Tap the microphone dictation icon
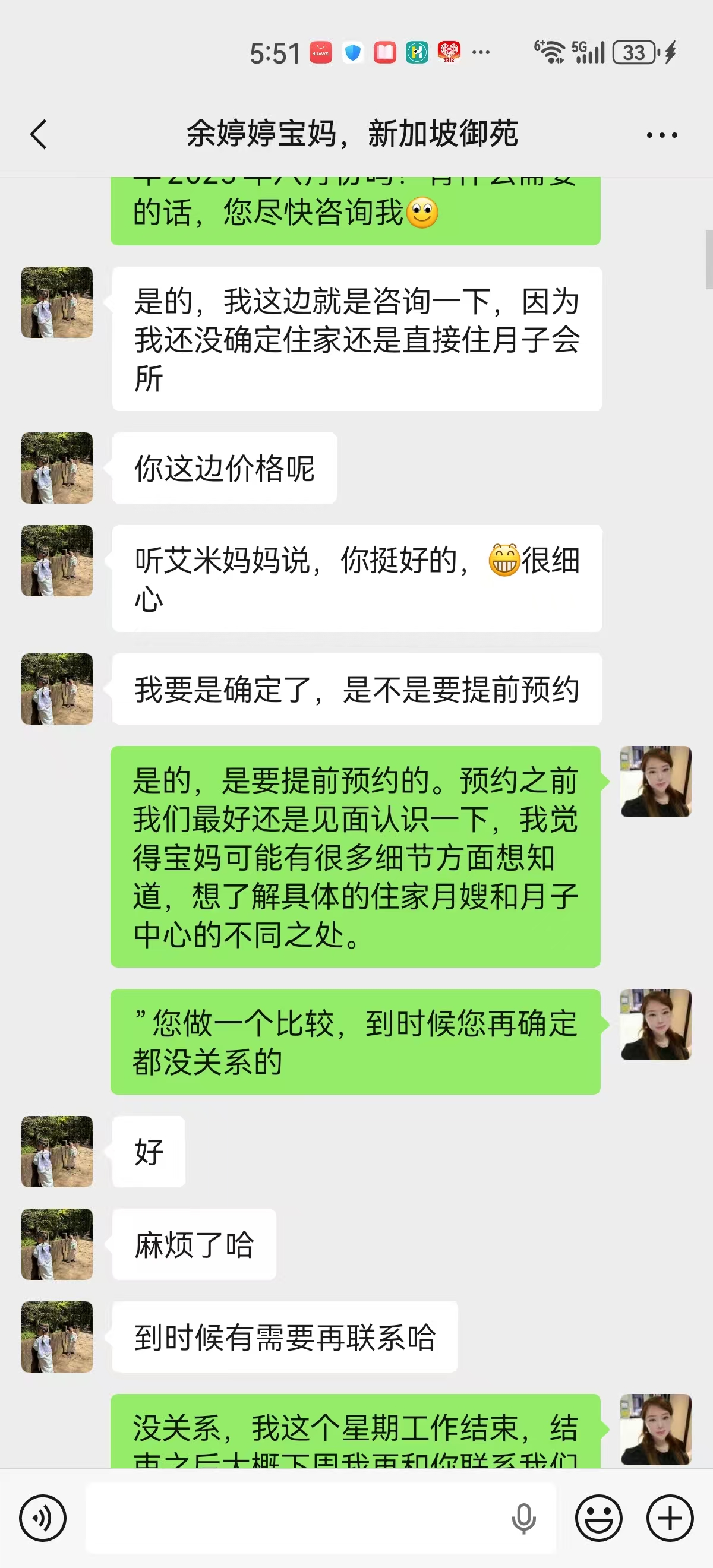 click(523, 1518)
